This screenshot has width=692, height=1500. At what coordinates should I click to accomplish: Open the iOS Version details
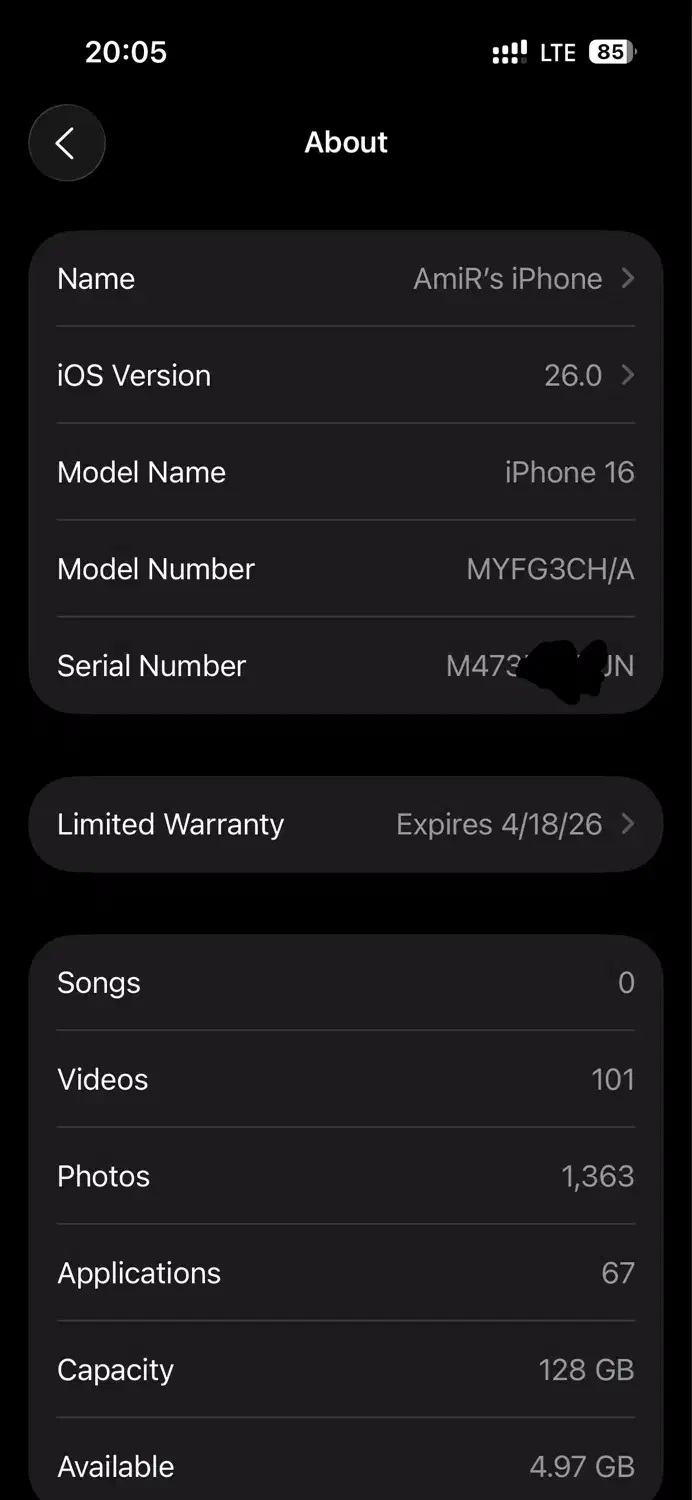click(345, 376)
